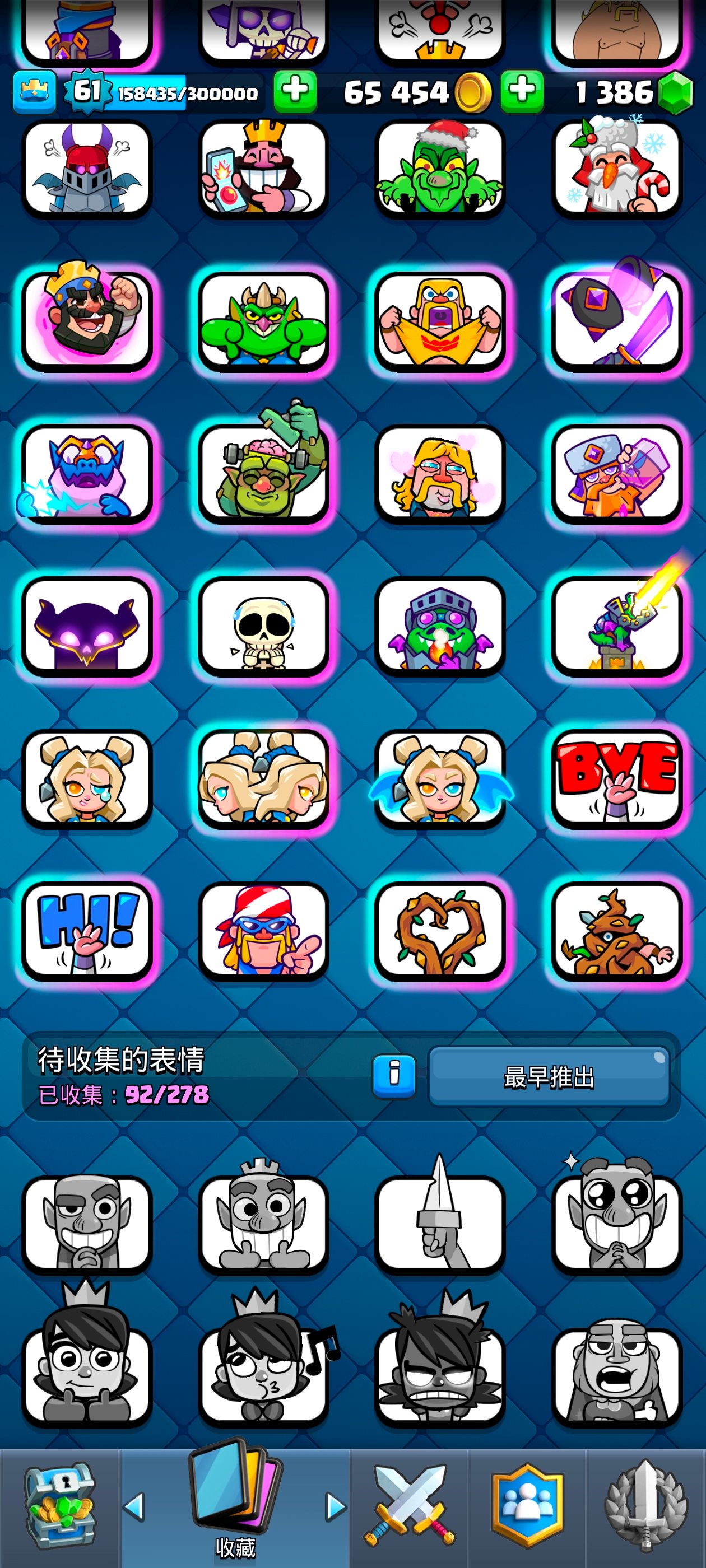Select the blue HI! emote
This screenshot has height=1568, width=706.
86,930
